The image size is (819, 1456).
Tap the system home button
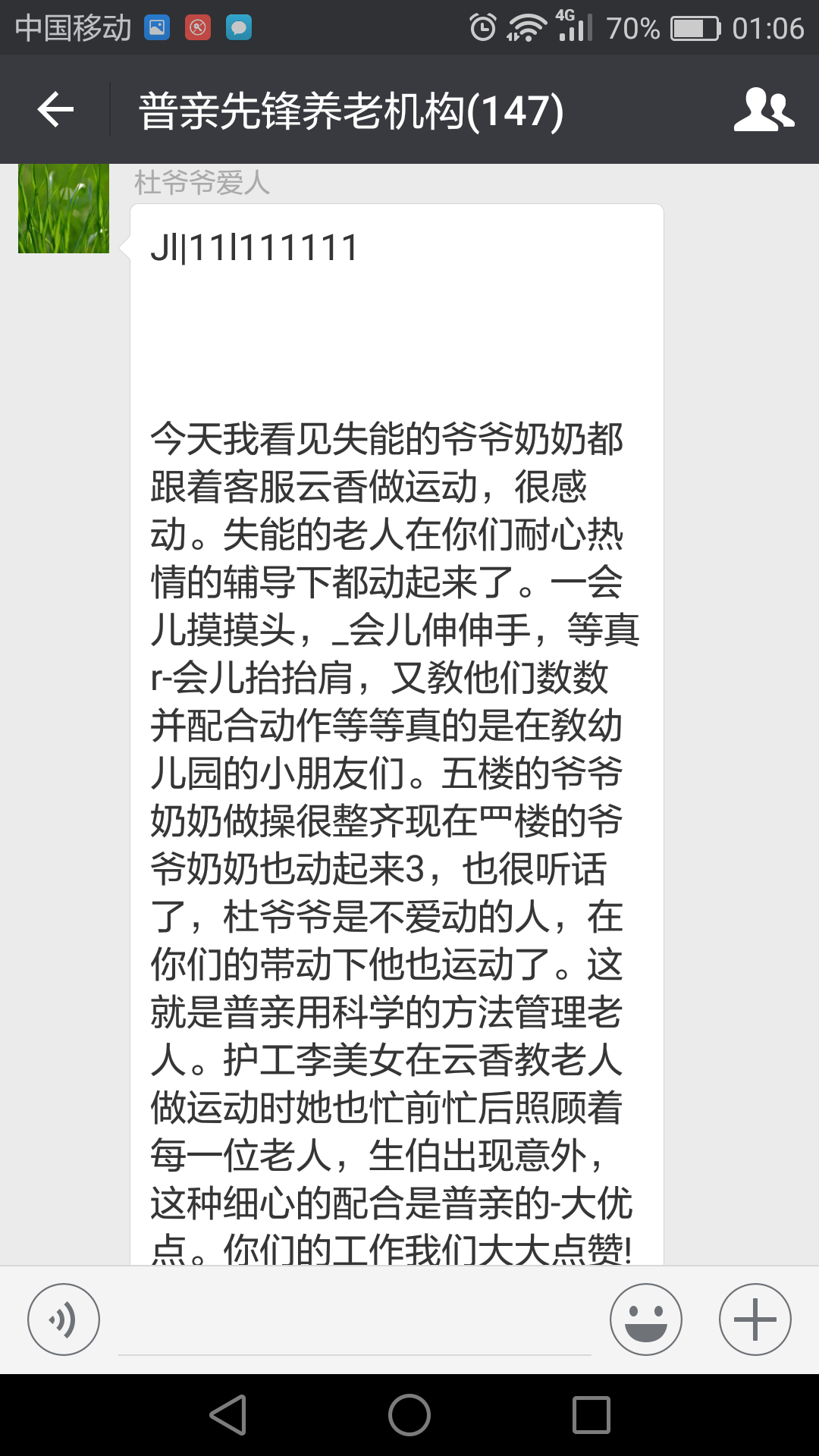coord(409,1415)
